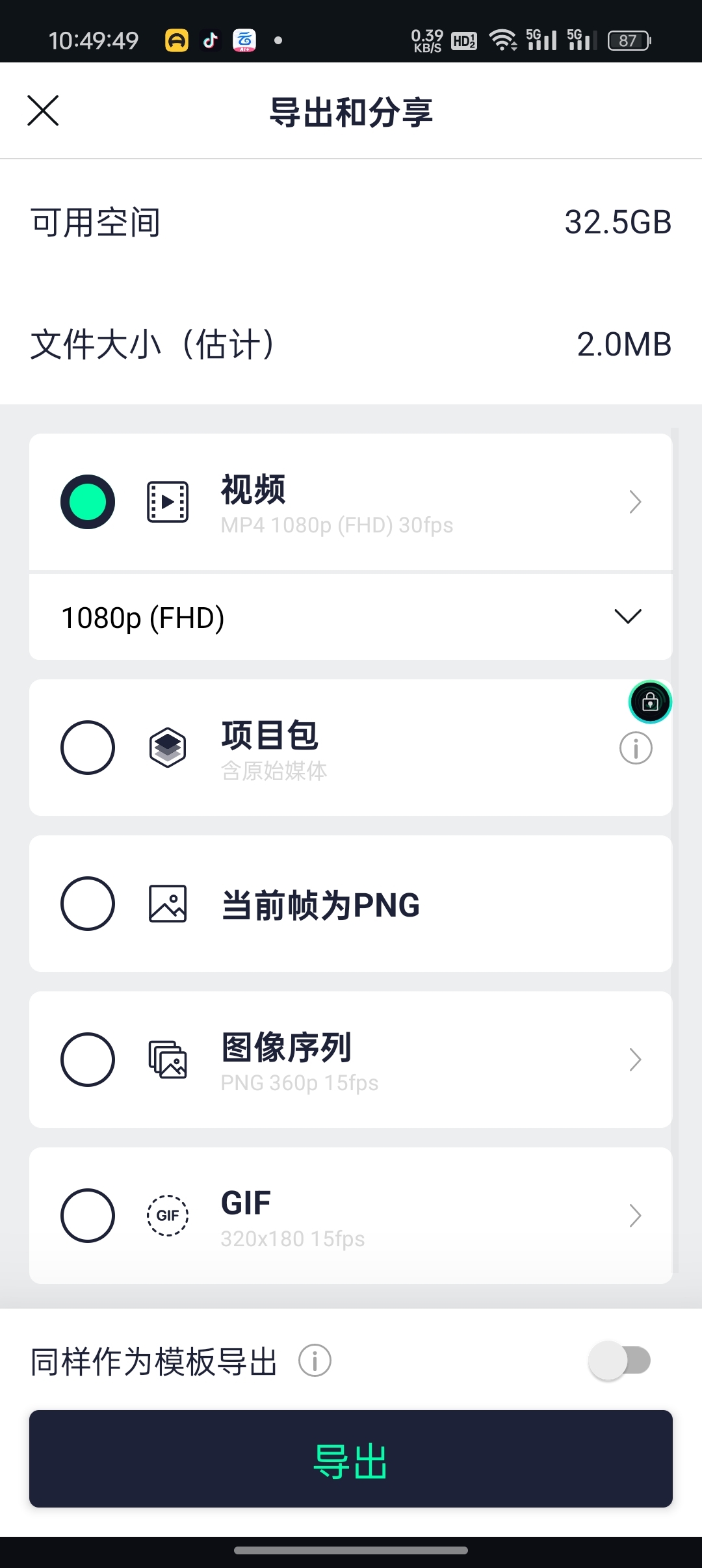
Task: Close the export and share screen
Action: (x=43, y=111)
